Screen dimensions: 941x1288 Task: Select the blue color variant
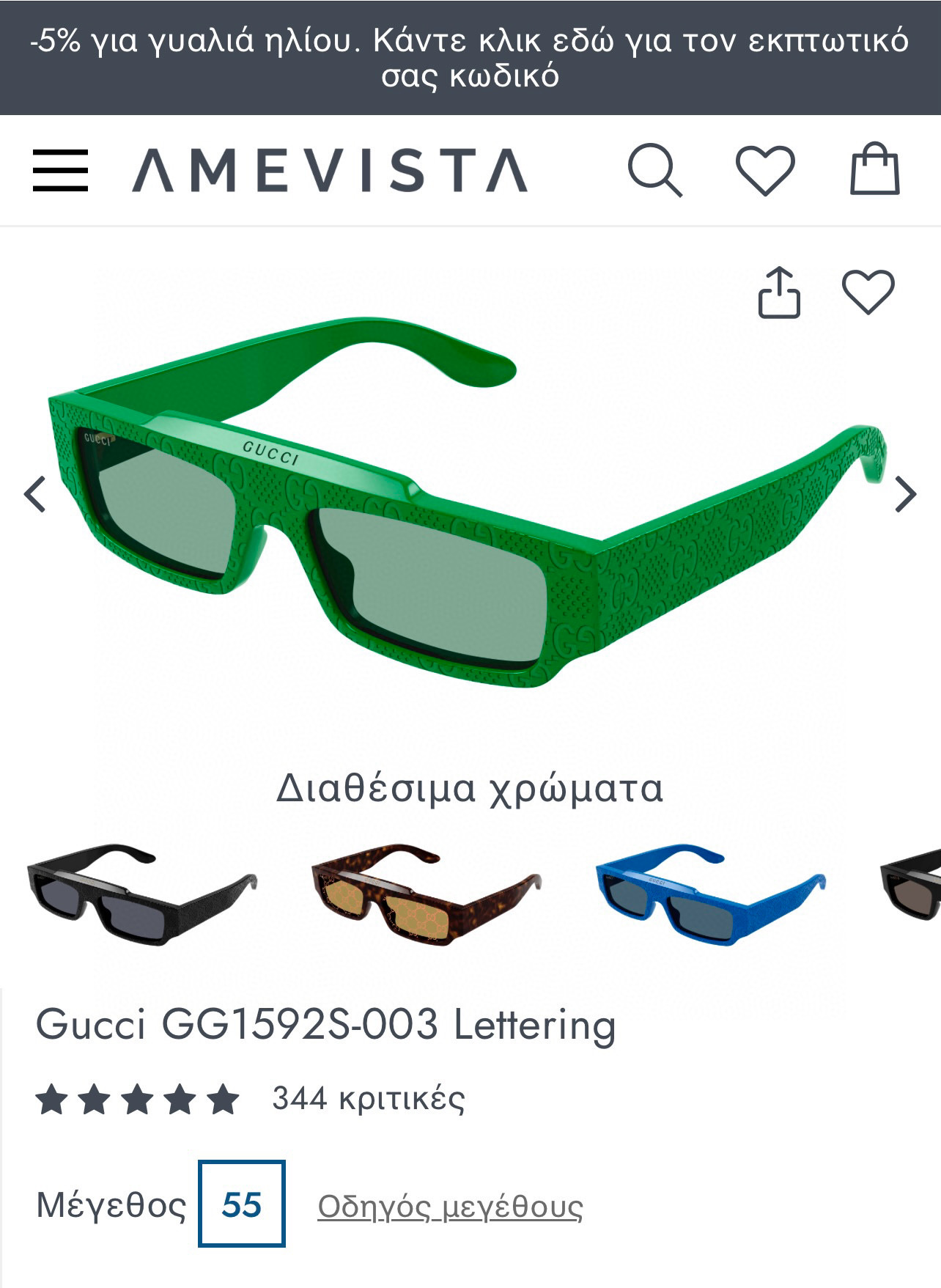[x=710, y=894]
